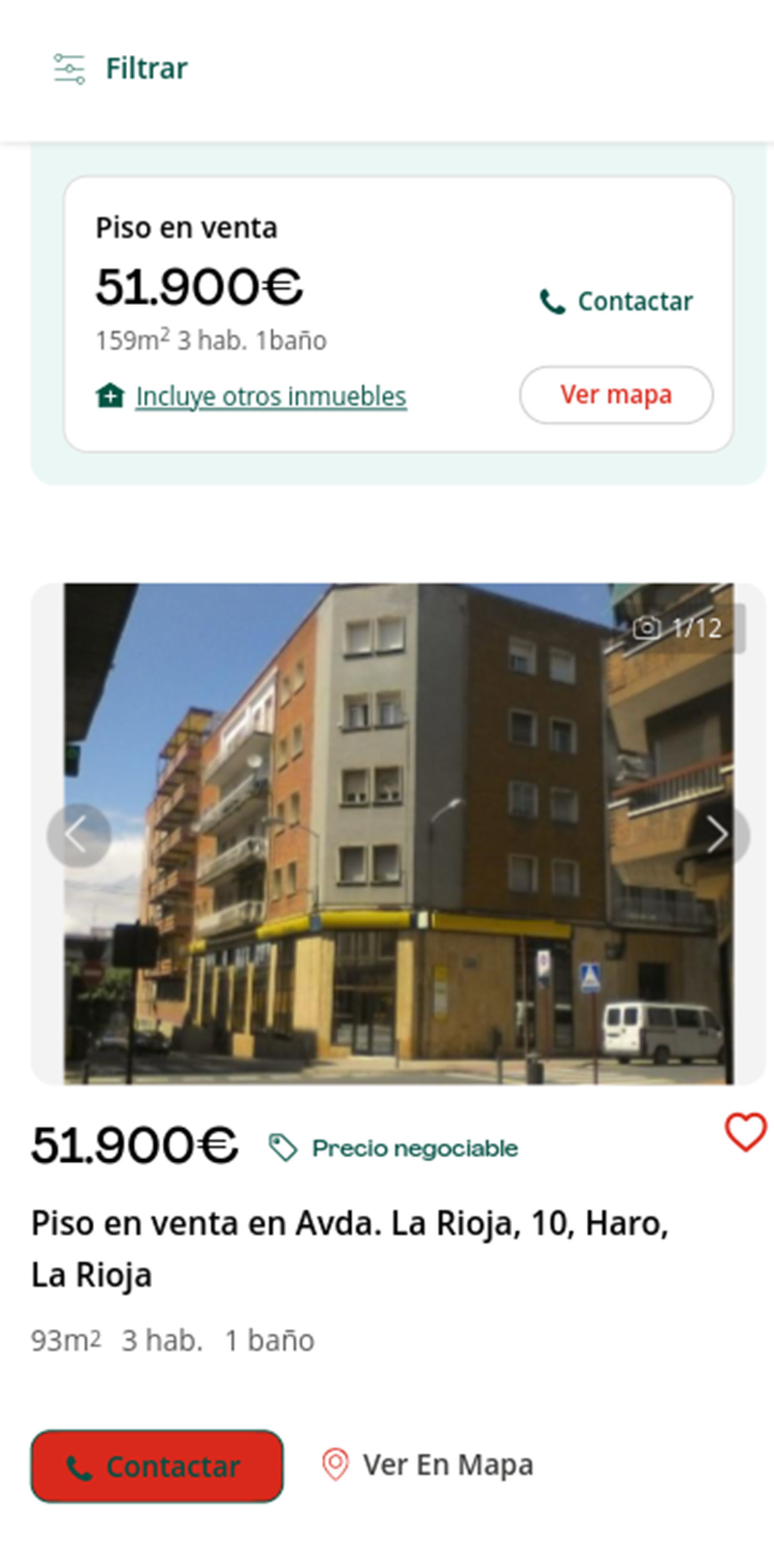The image size is (774, 1568).
Task: Expand filters using the Filtrar control
Action: [x=145, y=67]
